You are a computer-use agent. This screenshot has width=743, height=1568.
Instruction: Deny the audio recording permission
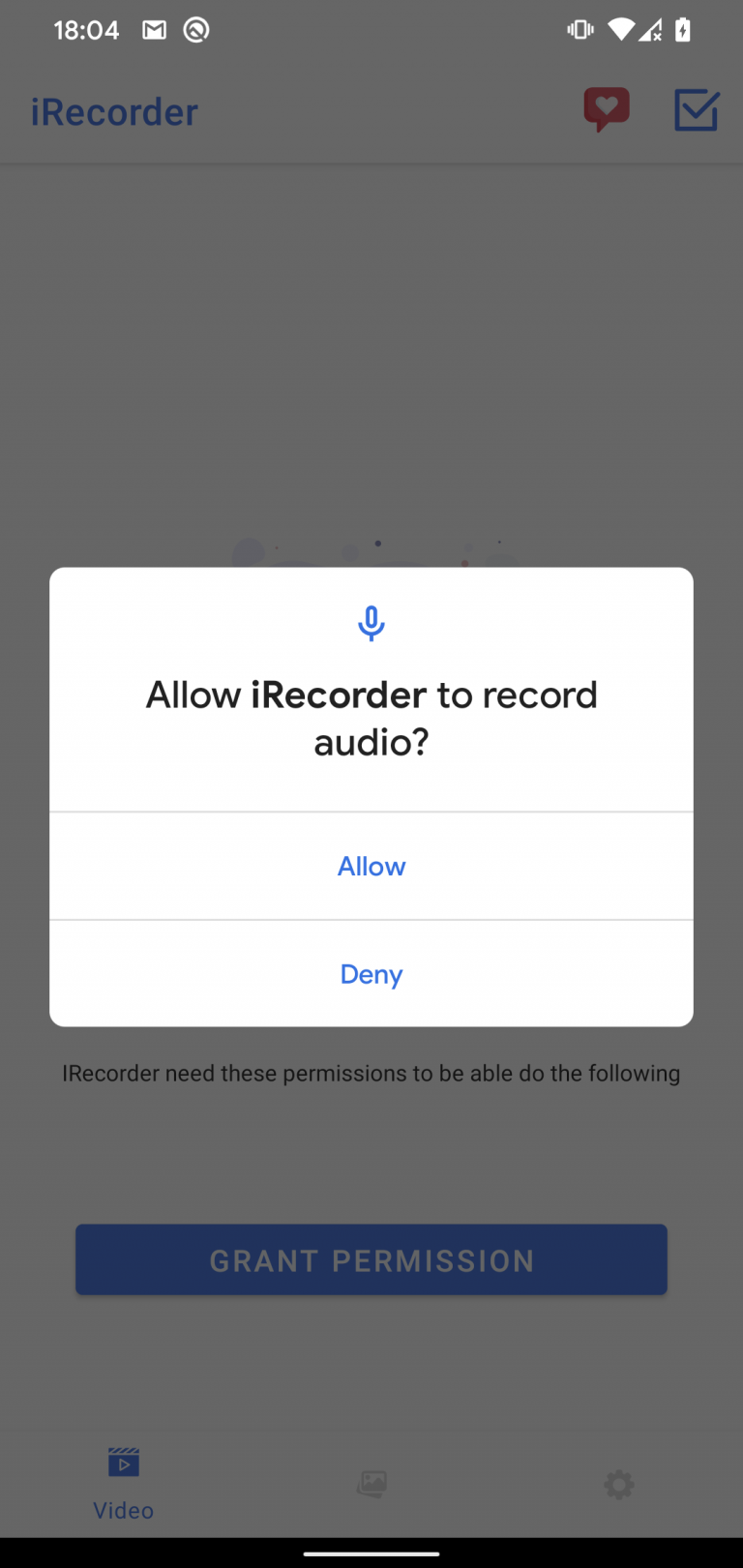pyautogui.click(x=371, y=974)
